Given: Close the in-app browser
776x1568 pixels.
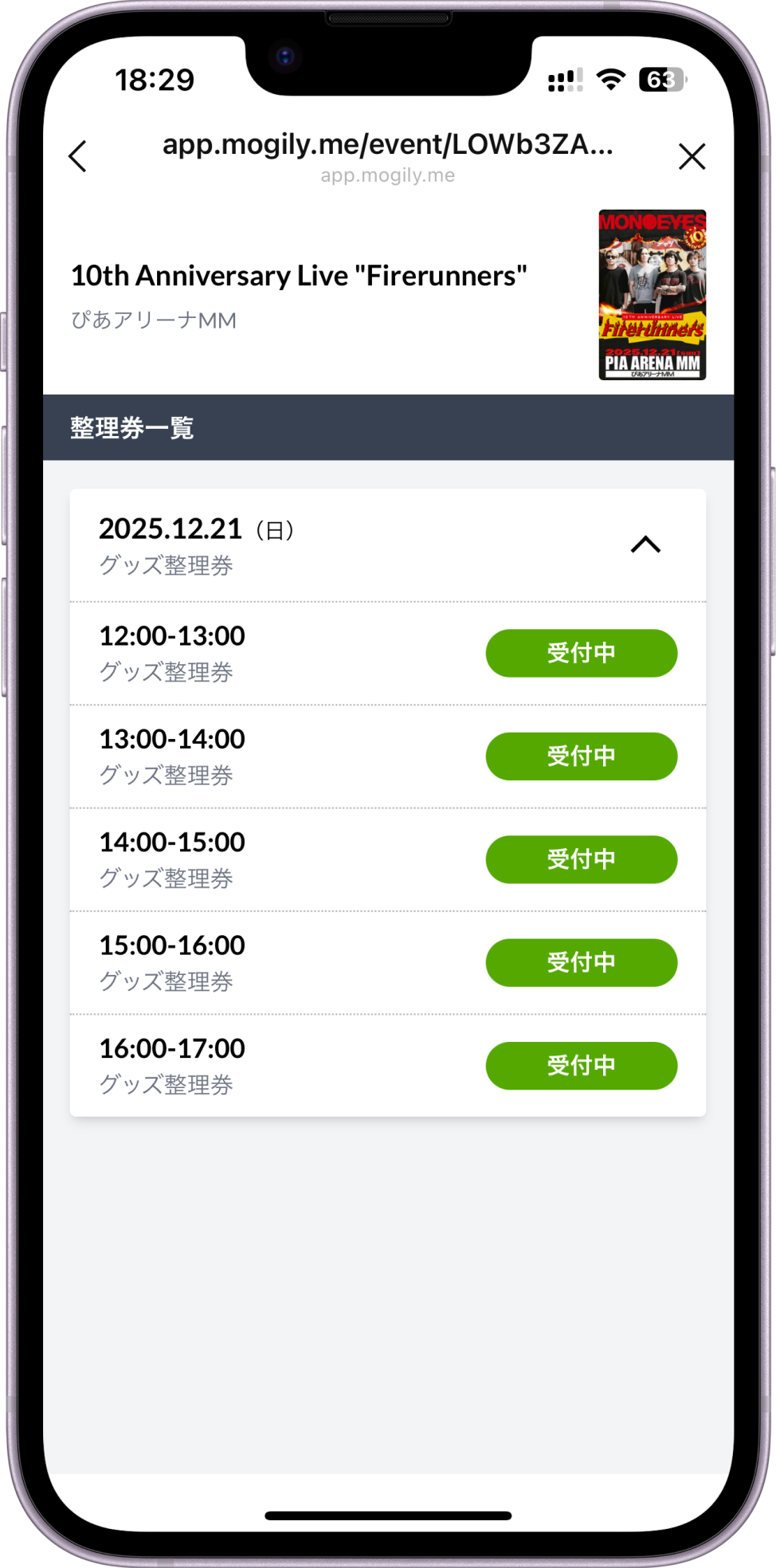Looking at the screenshot, I should tap(692, 156).
